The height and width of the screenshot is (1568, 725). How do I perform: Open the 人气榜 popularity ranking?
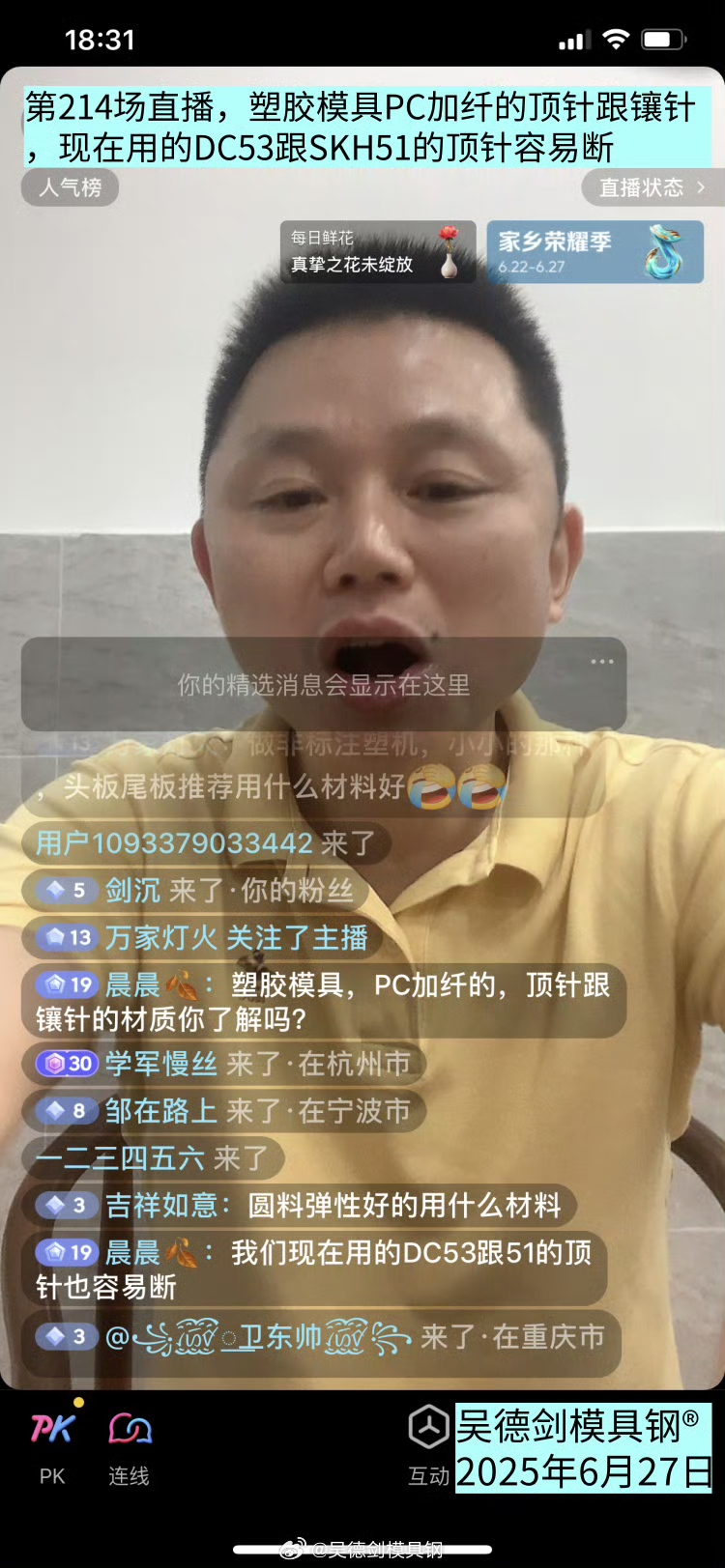tap(70, 187)
